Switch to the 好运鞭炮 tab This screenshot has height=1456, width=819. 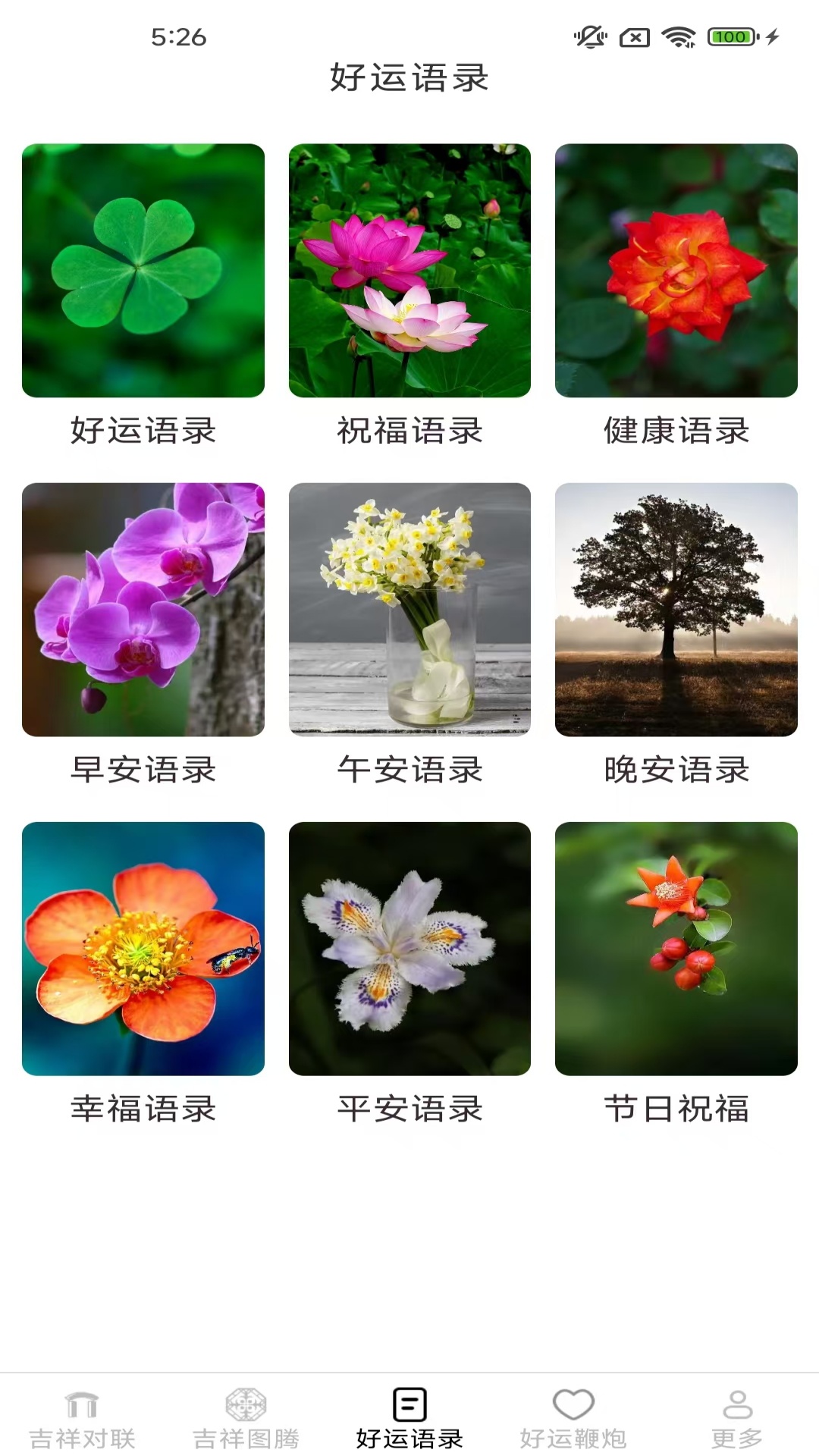[573, 1417]
